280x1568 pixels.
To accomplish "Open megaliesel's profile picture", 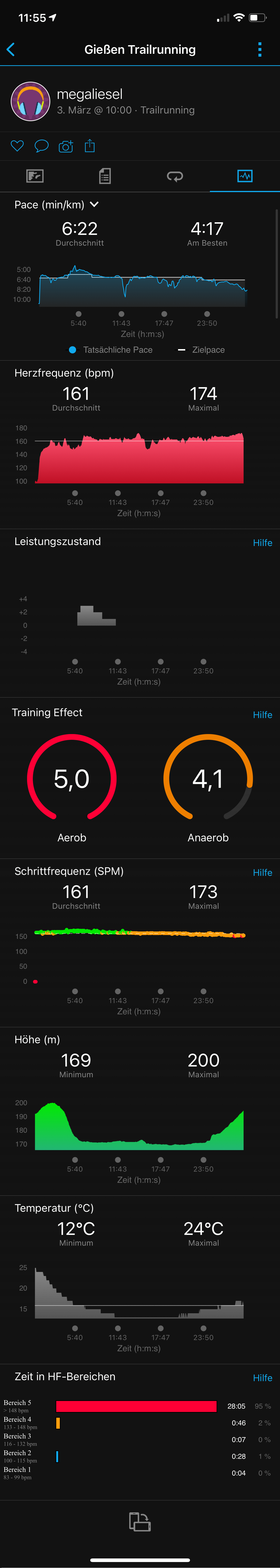I will [x=30, y=102].
